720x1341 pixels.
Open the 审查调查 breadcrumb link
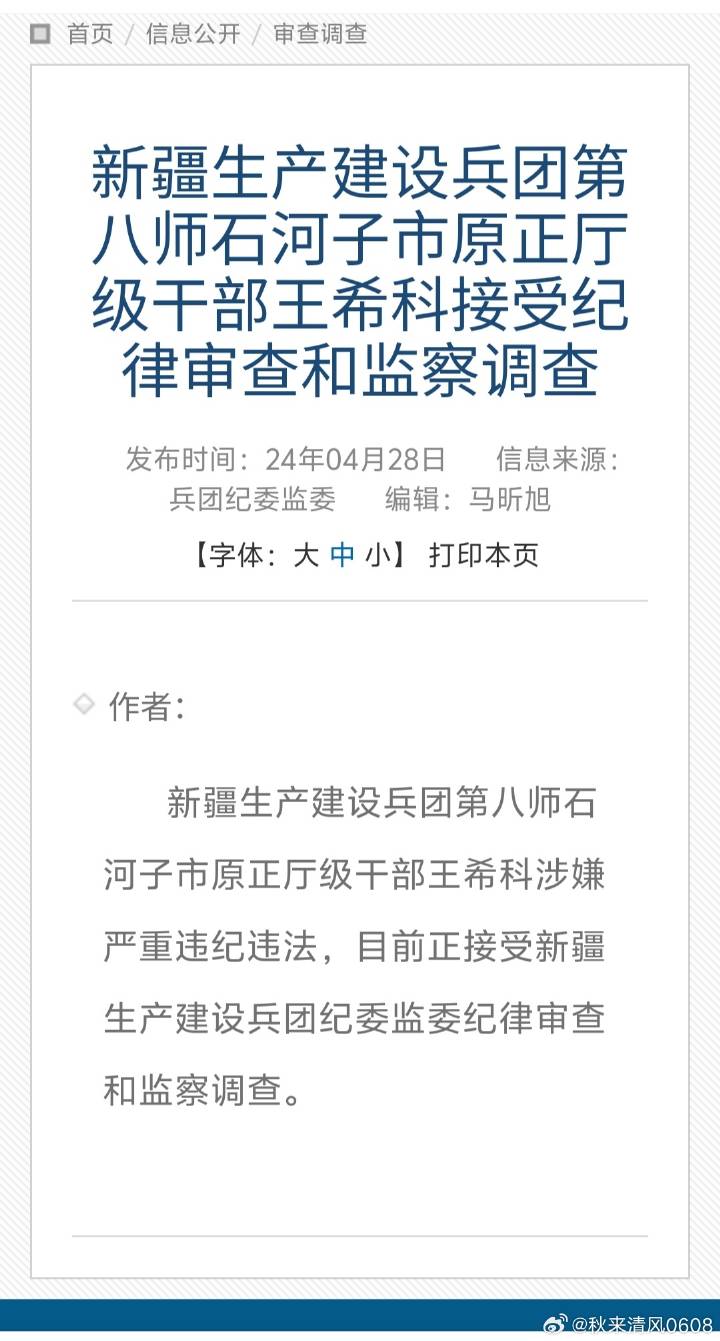tap(320, 34)
